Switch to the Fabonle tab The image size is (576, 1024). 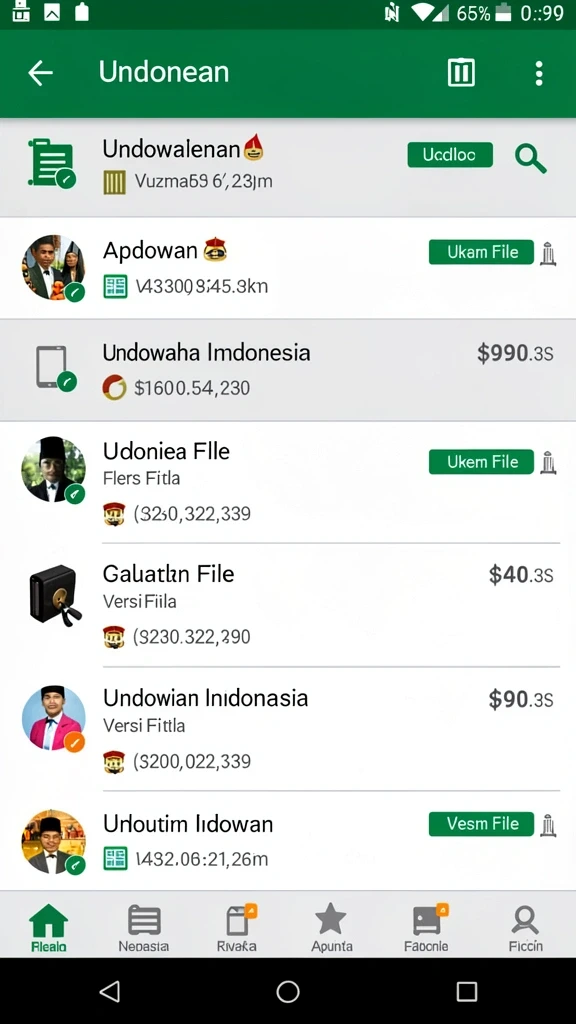(426, 927)
